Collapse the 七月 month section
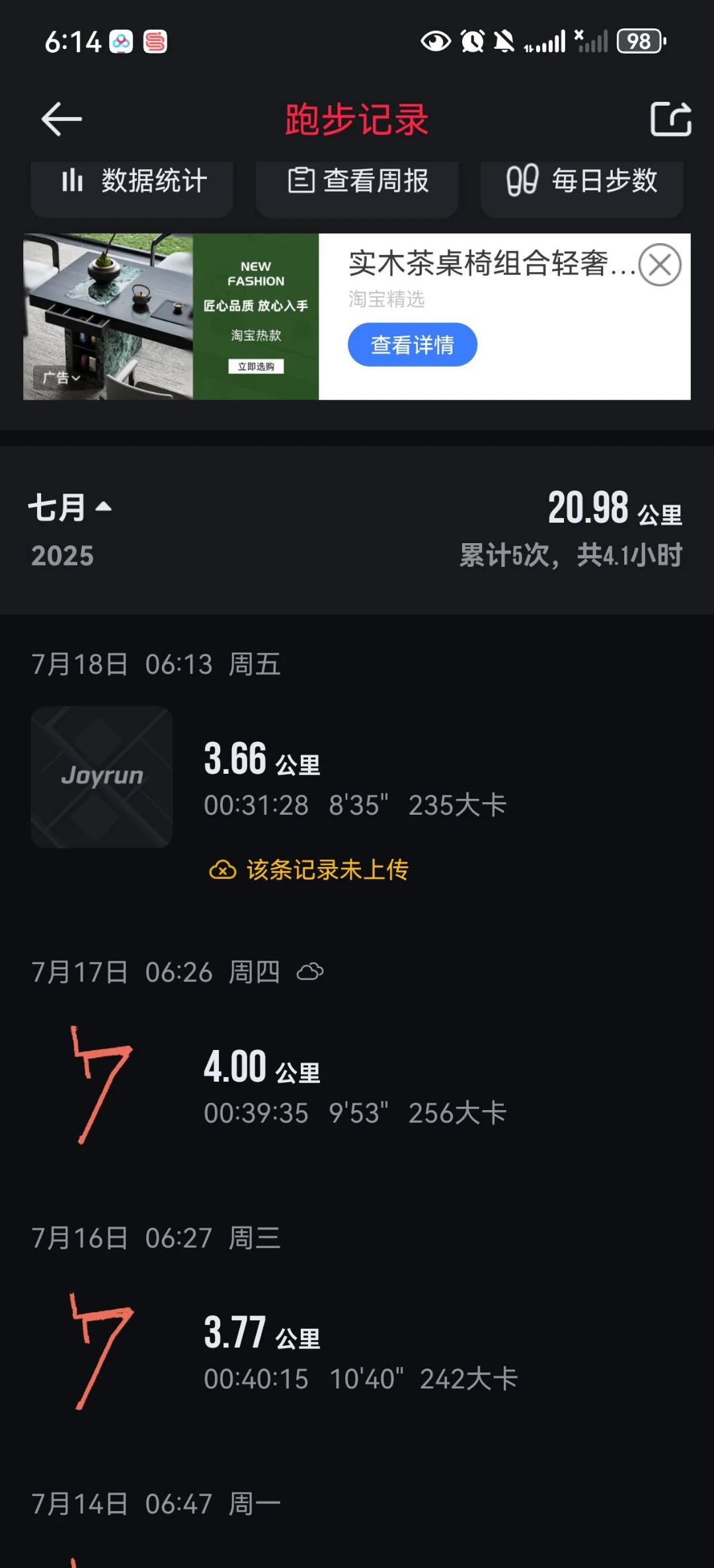This screenshot has width=714, height=1568. (69, 507)
